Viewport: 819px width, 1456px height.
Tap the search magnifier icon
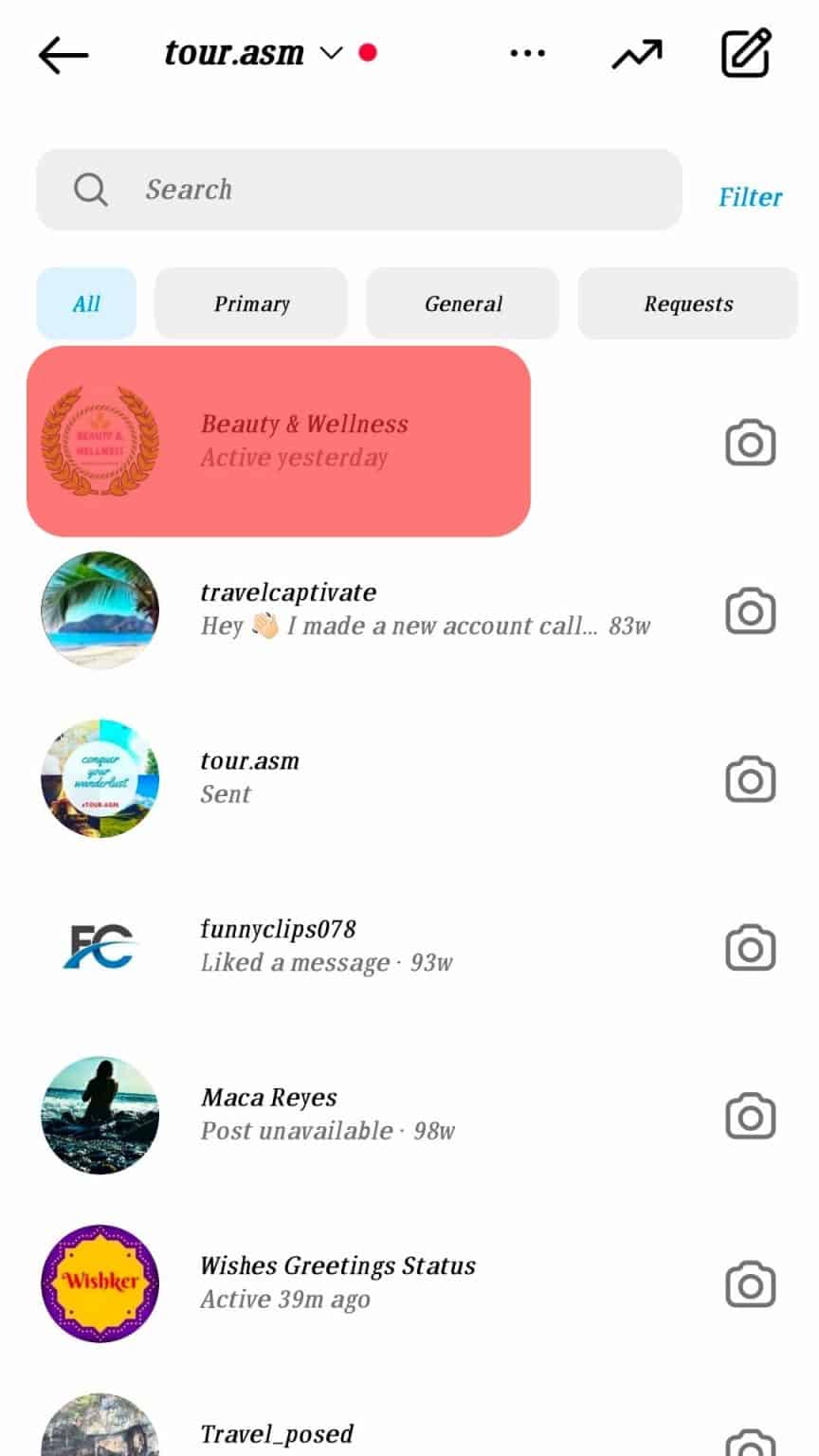(x=90, y=190)
